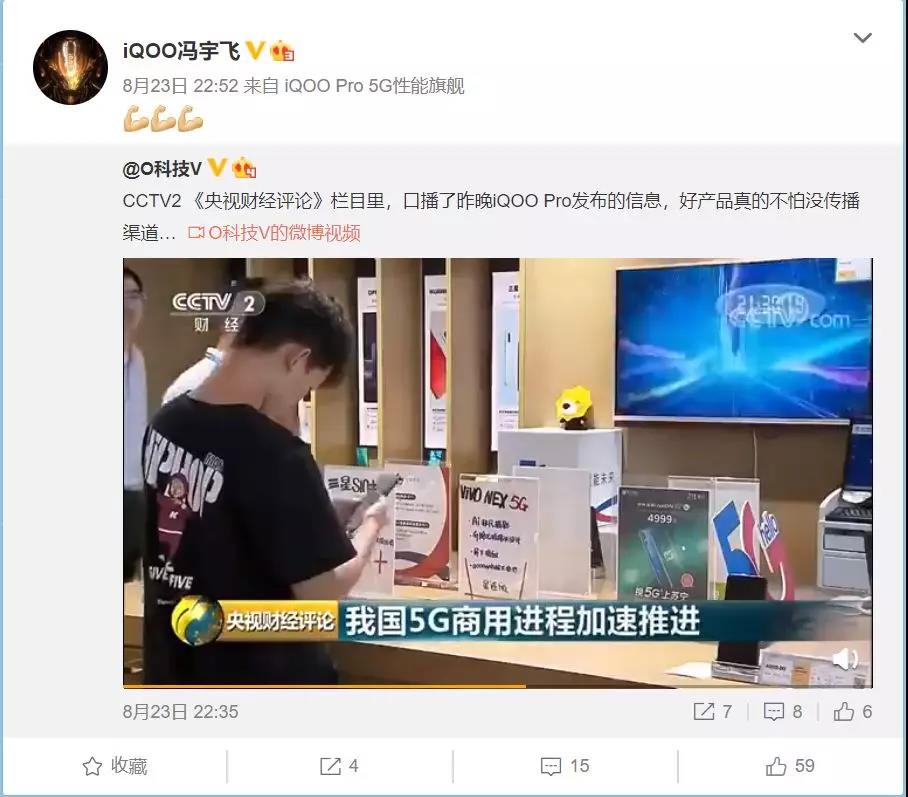Open the @O科技V account link
The width and height of the screenshot is (908, 797).
(x=162, y=168)
